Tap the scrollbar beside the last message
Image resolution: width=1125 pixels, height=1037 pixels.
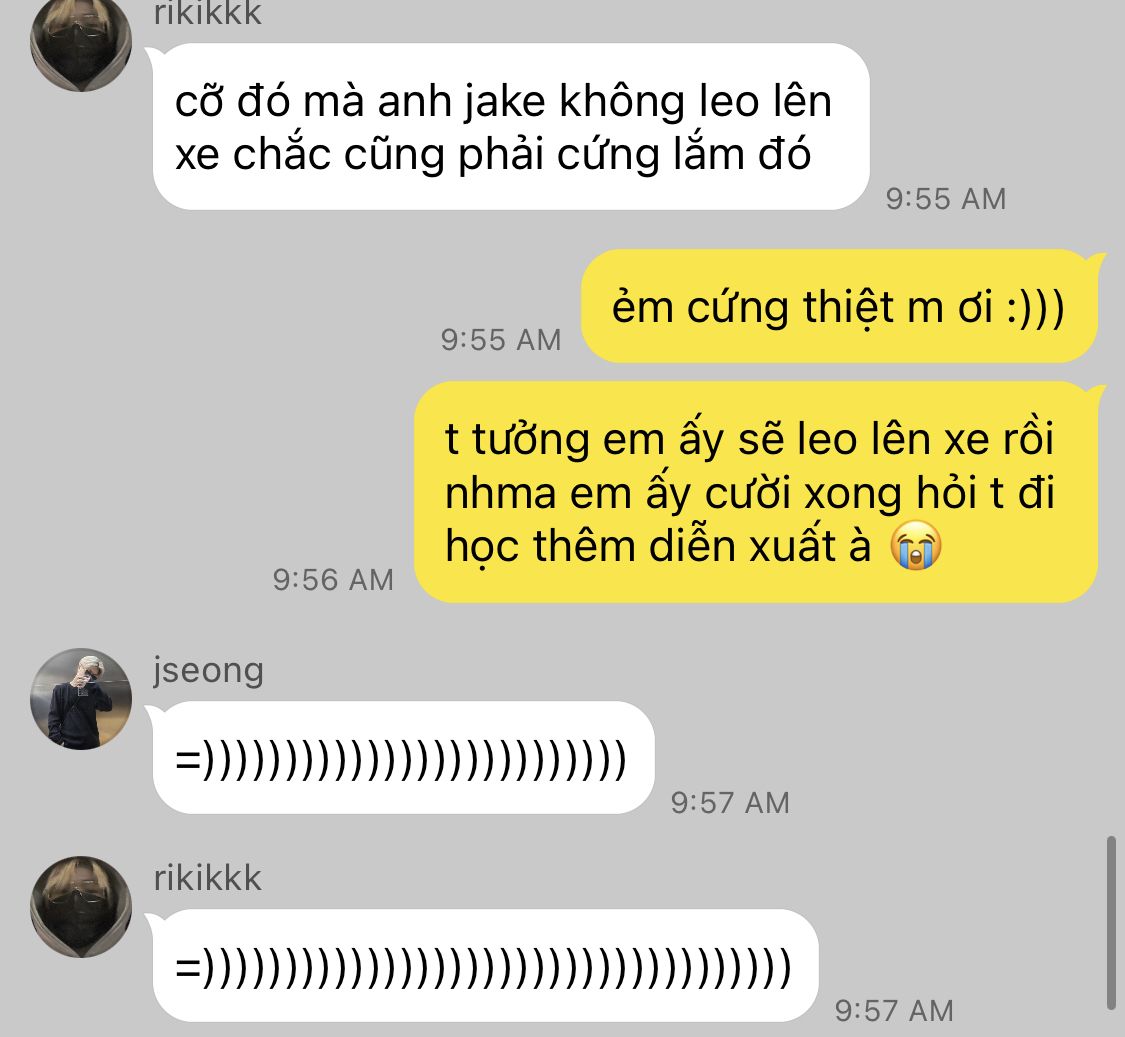pyautogui.click(x=1111, y=923)
